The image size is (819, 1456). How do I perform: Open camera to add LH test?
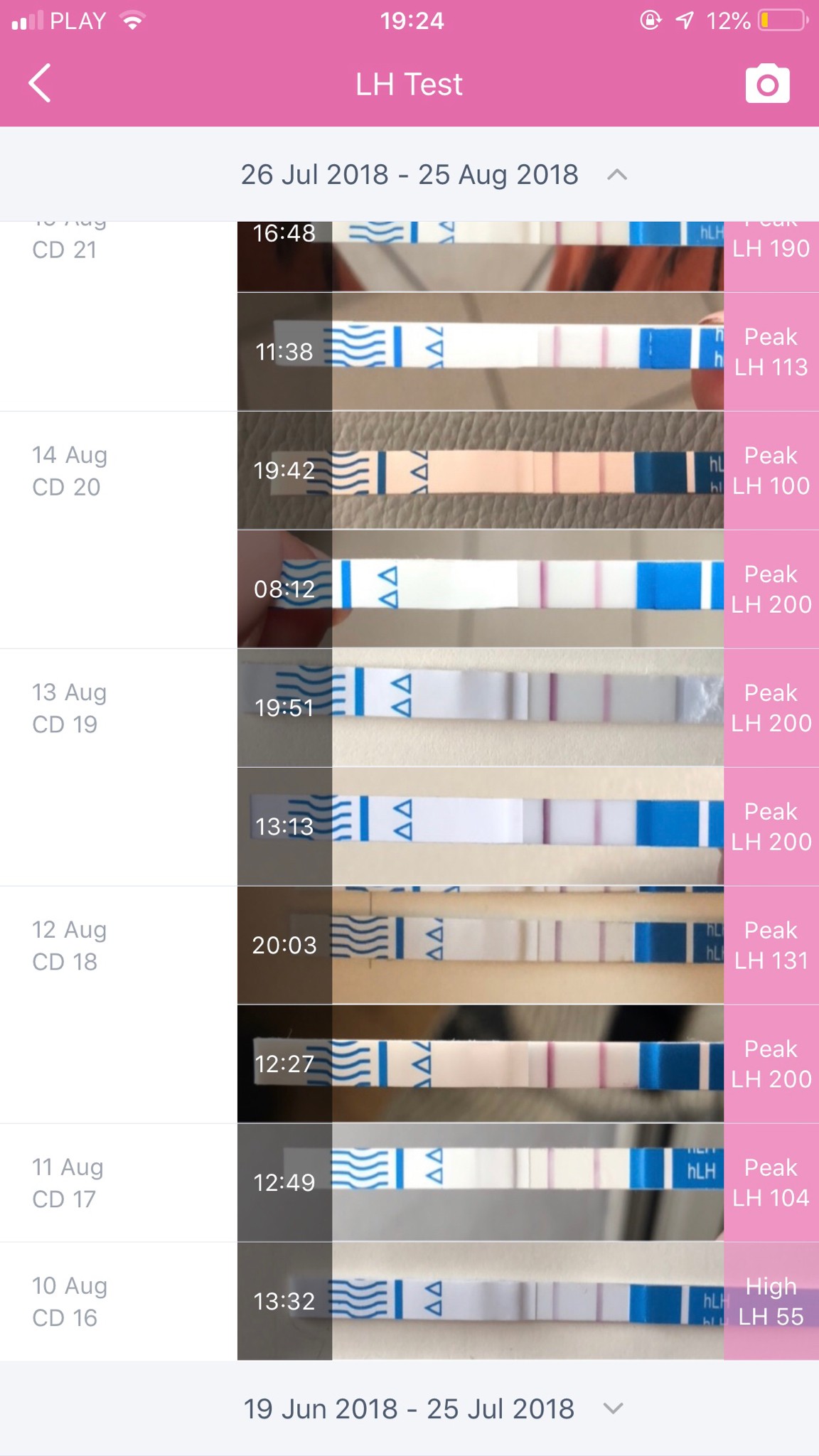click(x=767, y=84)
